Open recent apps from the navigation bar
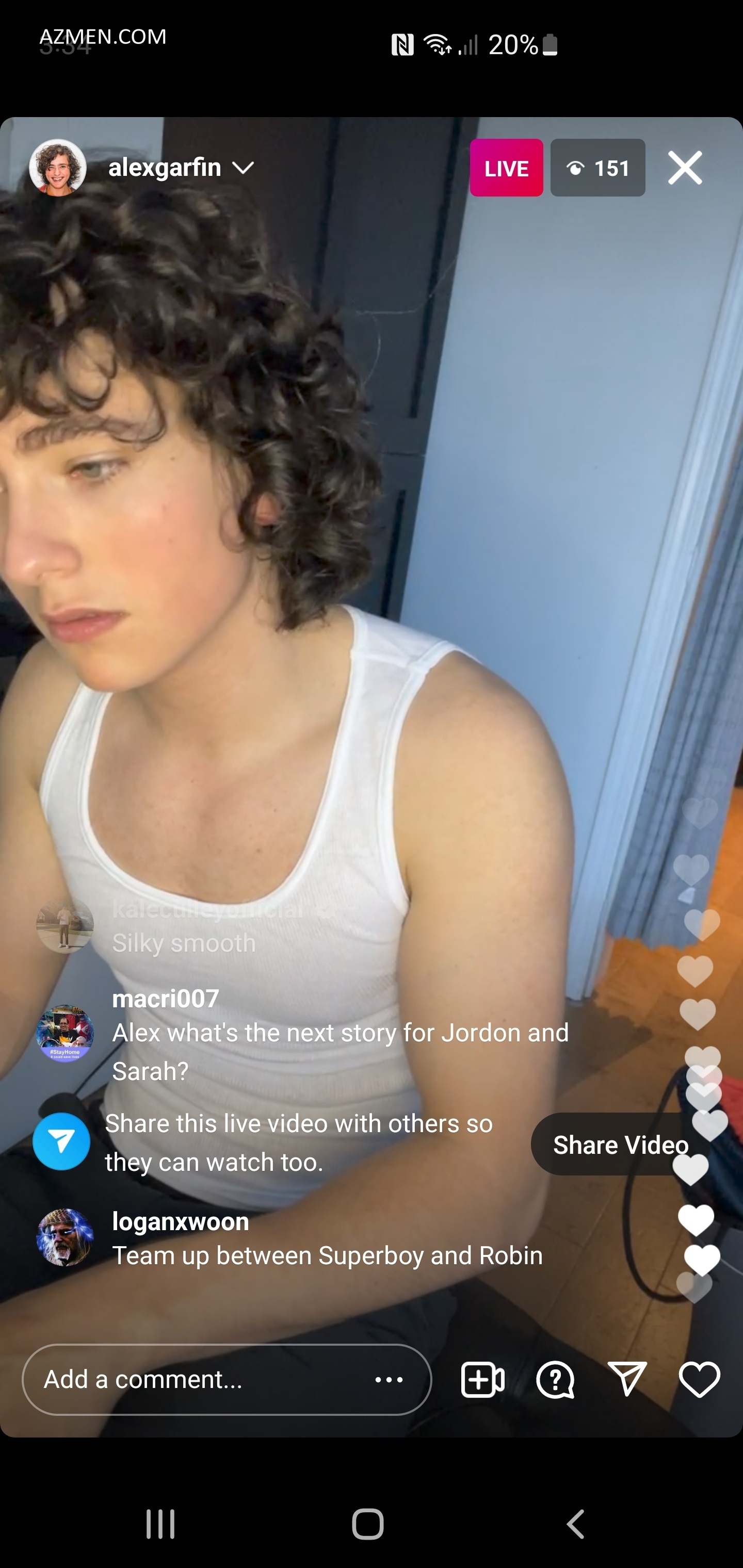Viewport: 743px width, 1568px height. click(161, 1524)
